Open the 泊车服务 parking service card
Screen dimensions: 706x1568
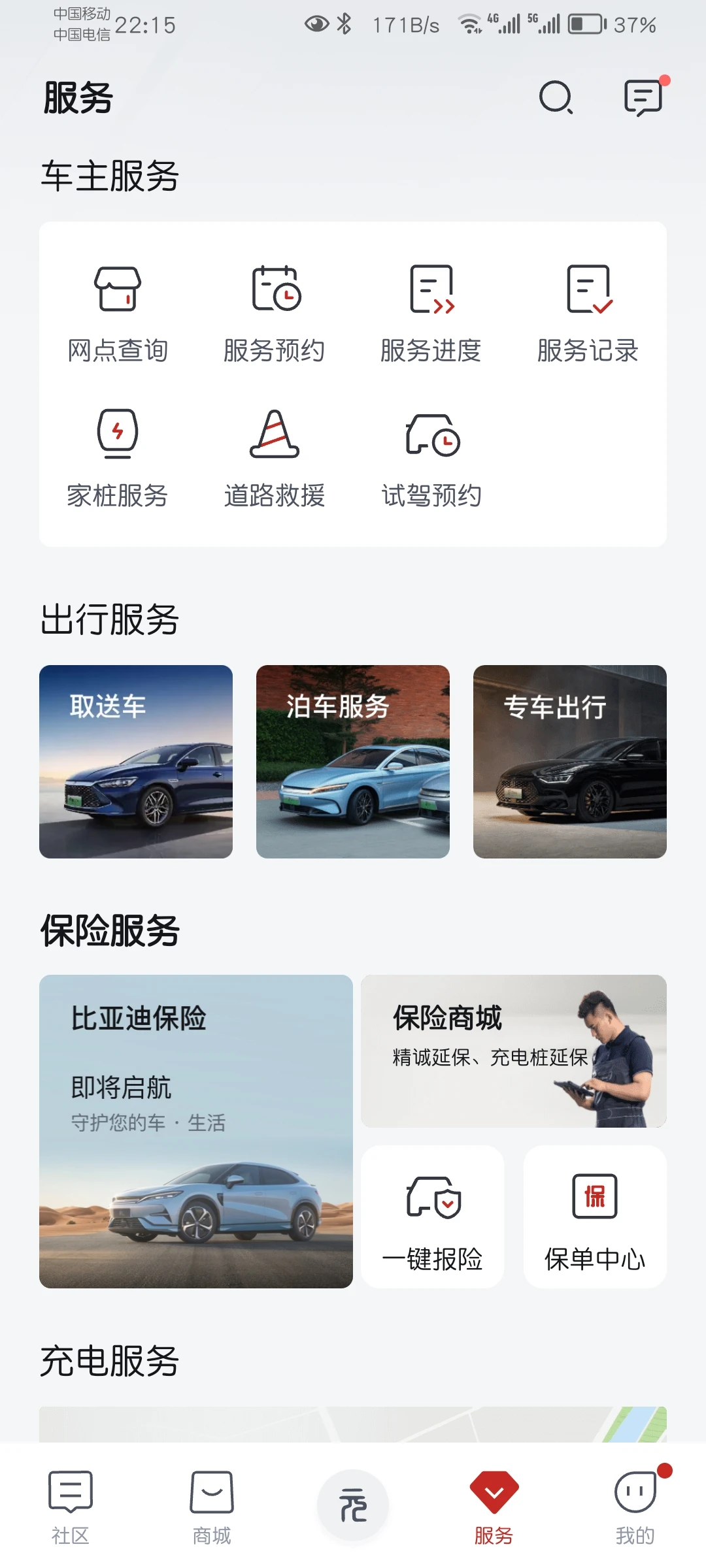point(352,759)
